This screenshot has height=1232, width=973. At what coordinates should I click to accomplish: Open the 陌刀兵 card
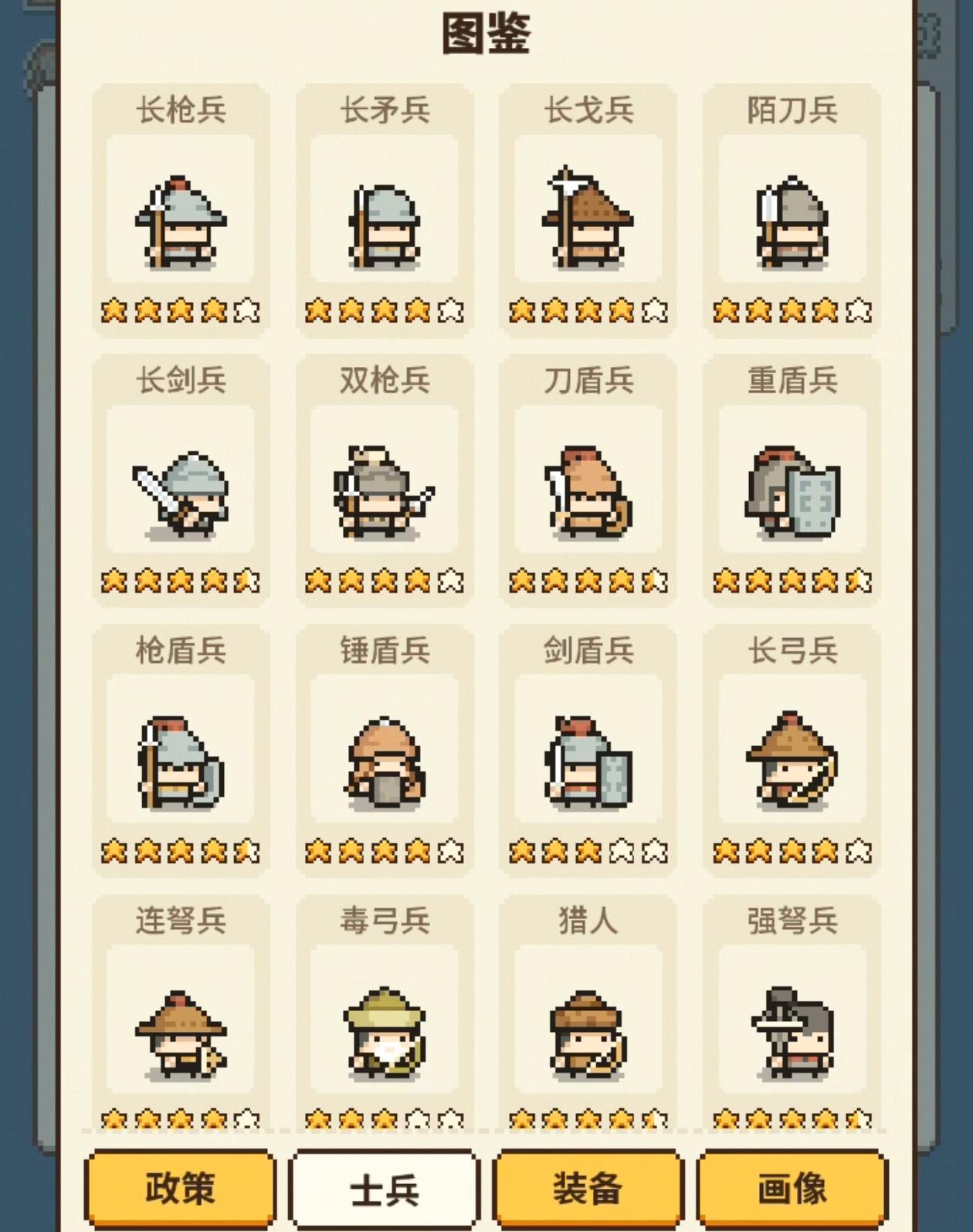[x=792, y=211]
